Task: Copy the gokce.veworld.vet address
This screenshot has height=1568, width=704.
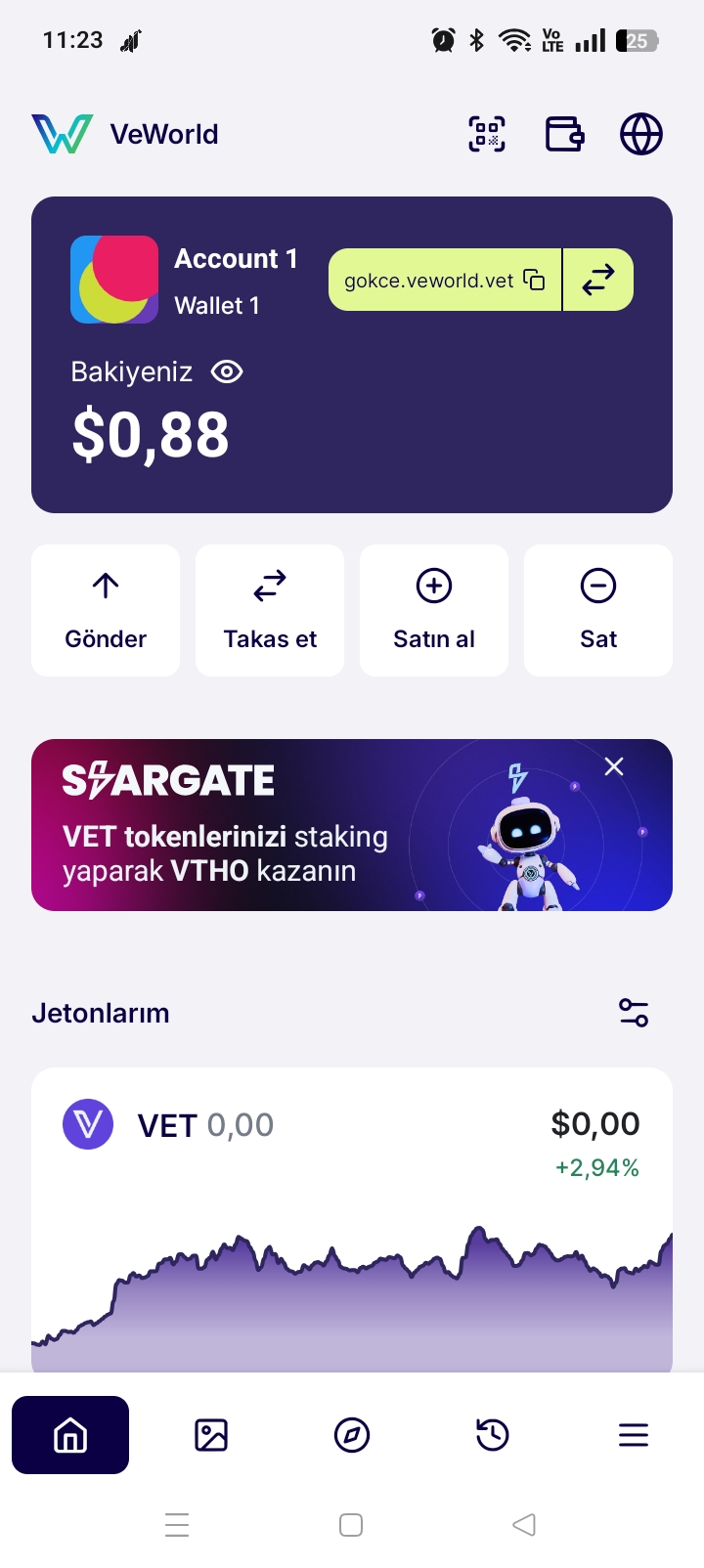Action: (x=445, y=280)
